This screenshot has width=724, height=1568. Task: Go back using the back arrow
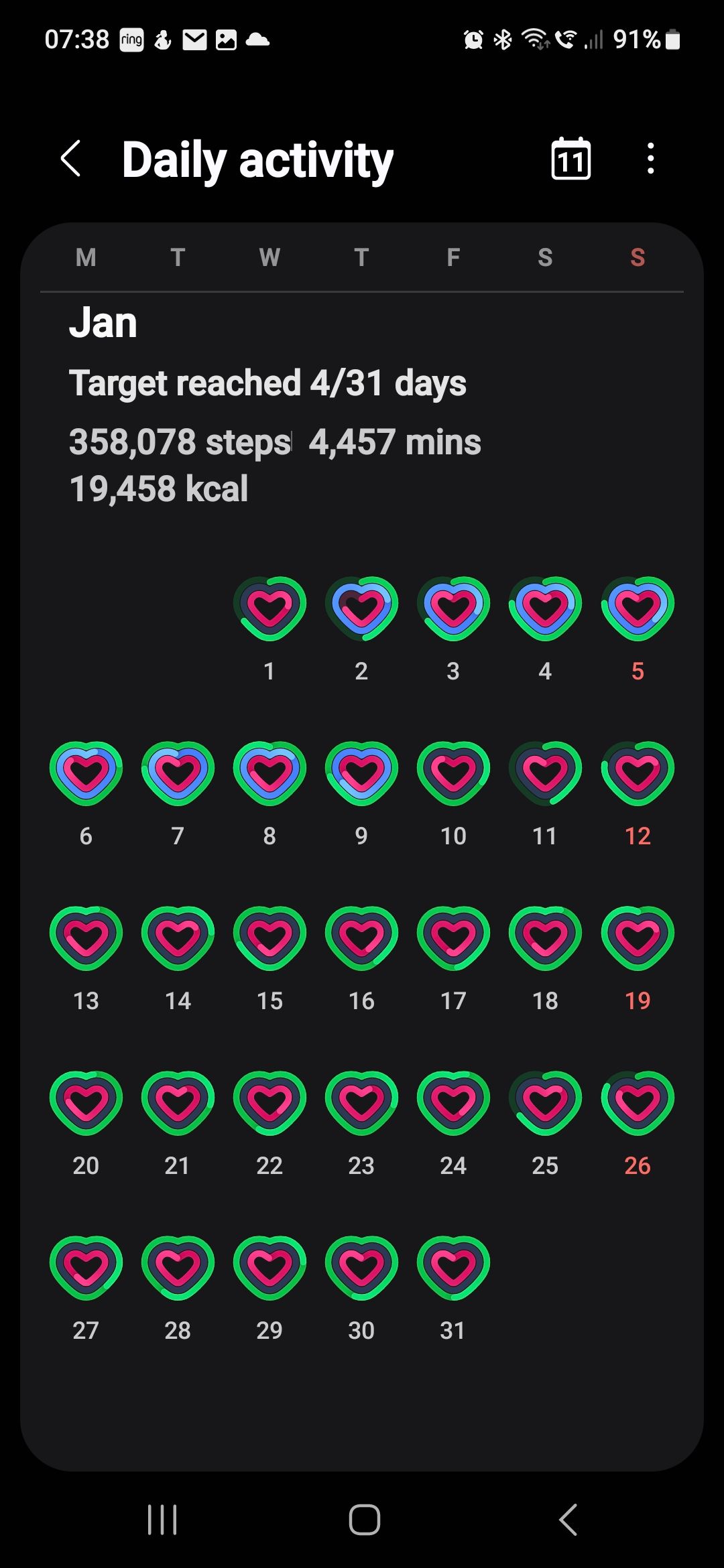(70, 159)
